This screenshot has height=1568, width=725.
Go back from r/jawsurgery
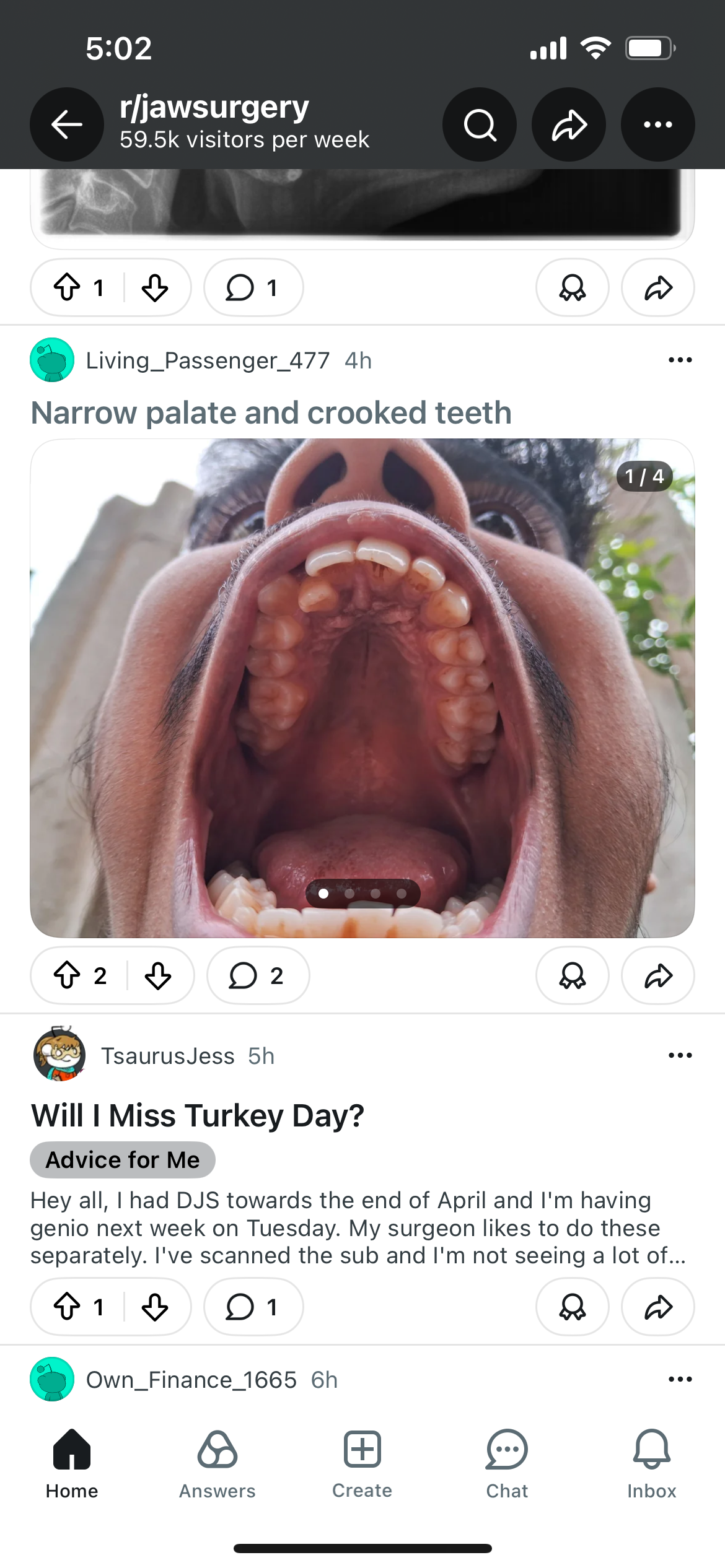point(67,124)
